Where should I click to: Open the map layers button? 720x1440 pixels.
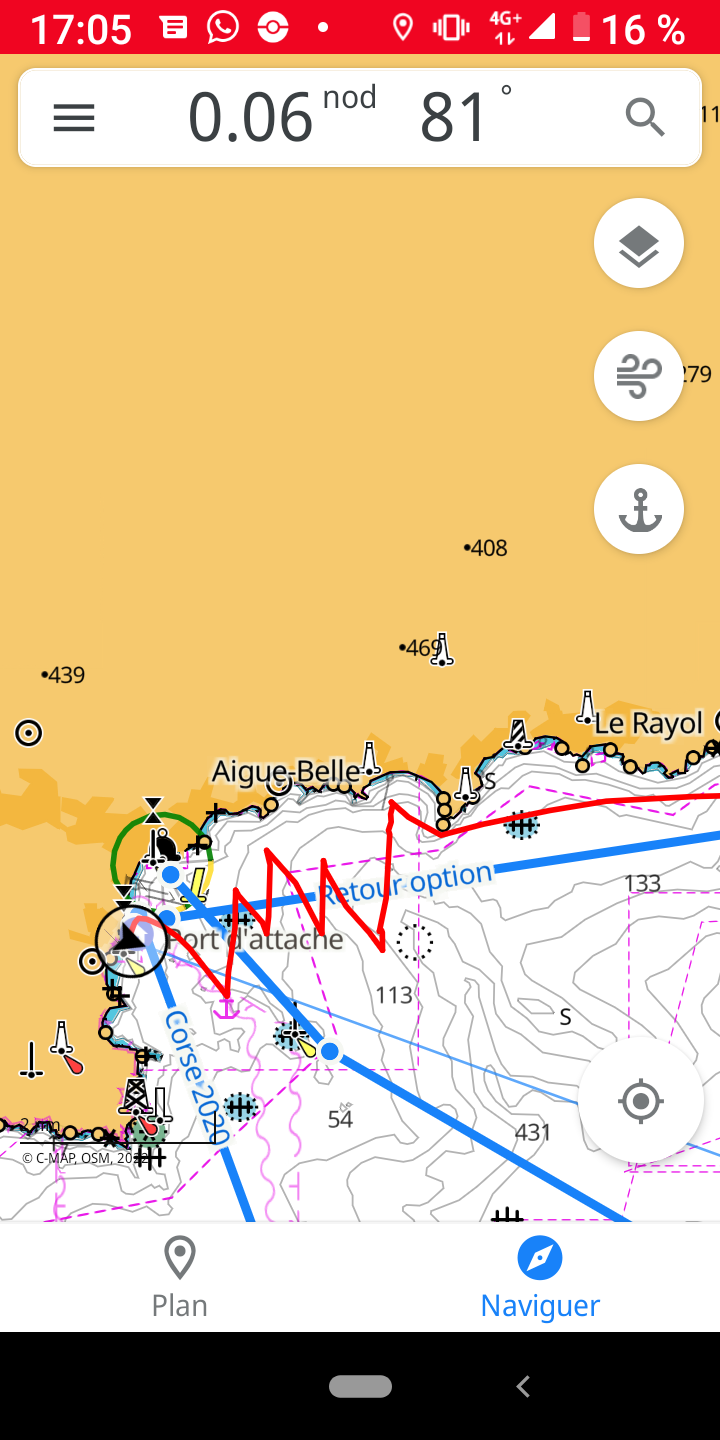[639, 243]
